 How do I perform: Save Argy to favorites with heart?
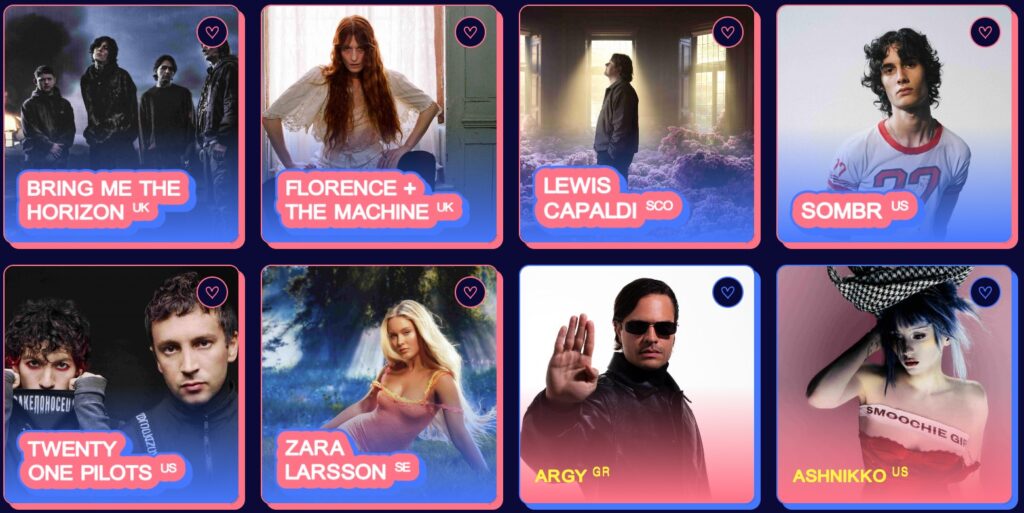click(x=728, y=292)
